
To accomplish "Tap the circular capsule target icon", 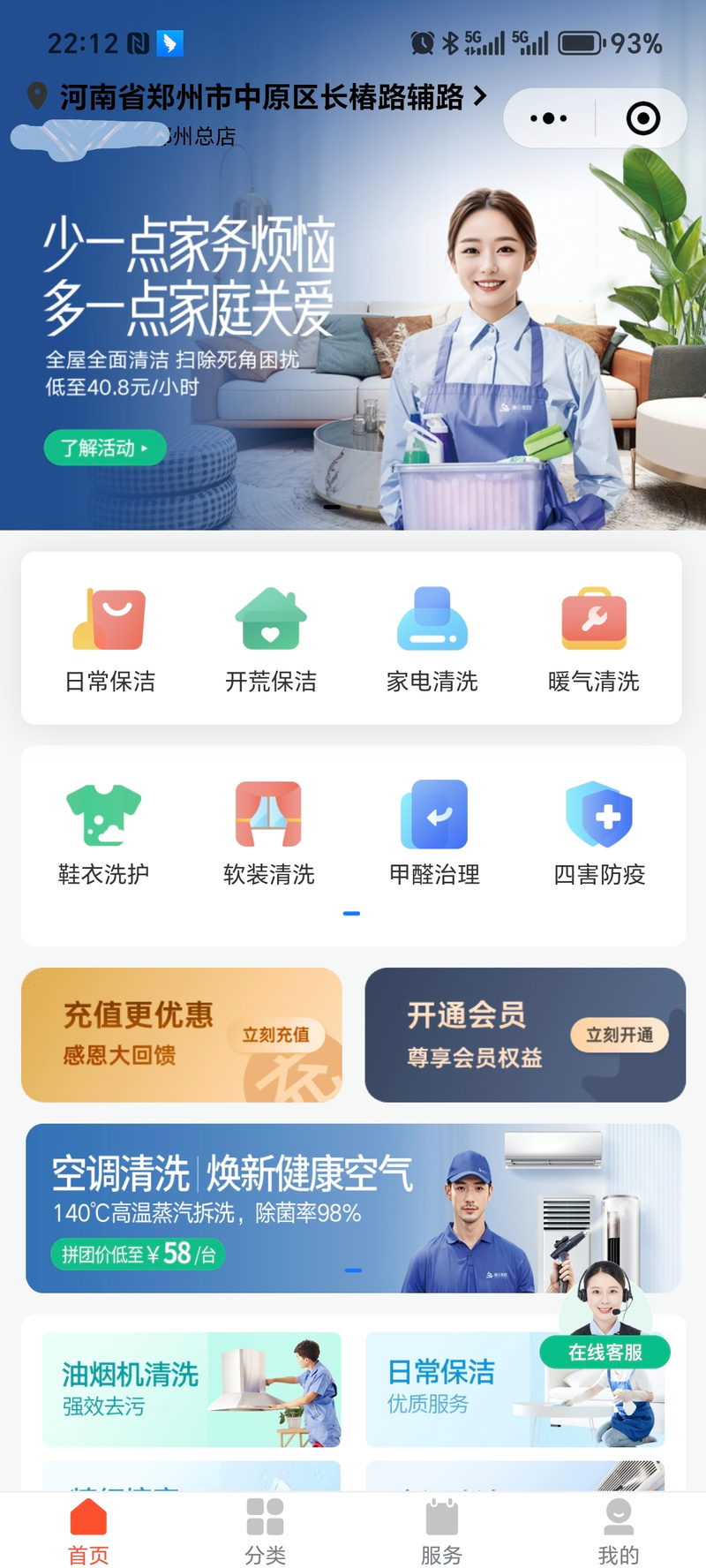I will (643, 117).
